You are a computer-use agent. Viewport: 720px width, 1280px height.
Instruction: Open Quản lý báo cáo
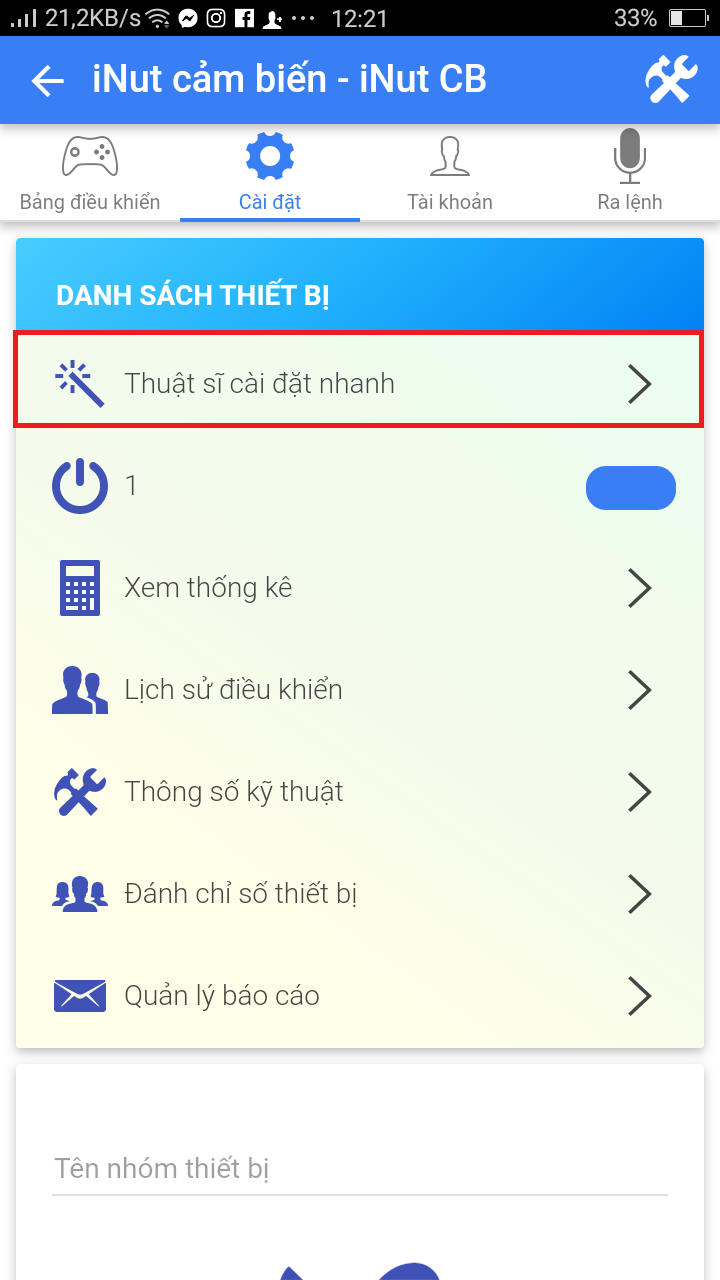point(358,996)
